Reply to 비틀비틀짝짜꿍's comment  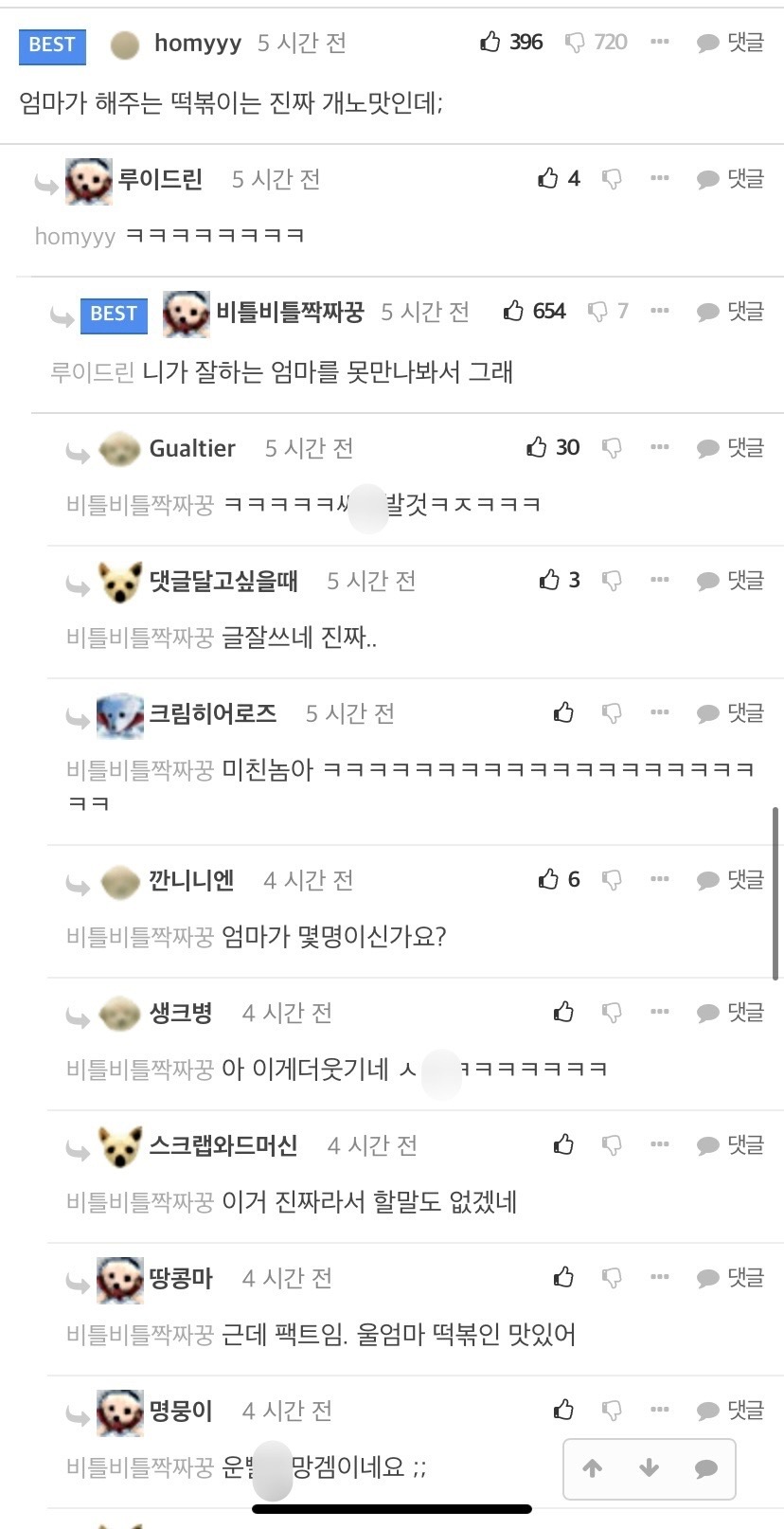click(730, 312)
